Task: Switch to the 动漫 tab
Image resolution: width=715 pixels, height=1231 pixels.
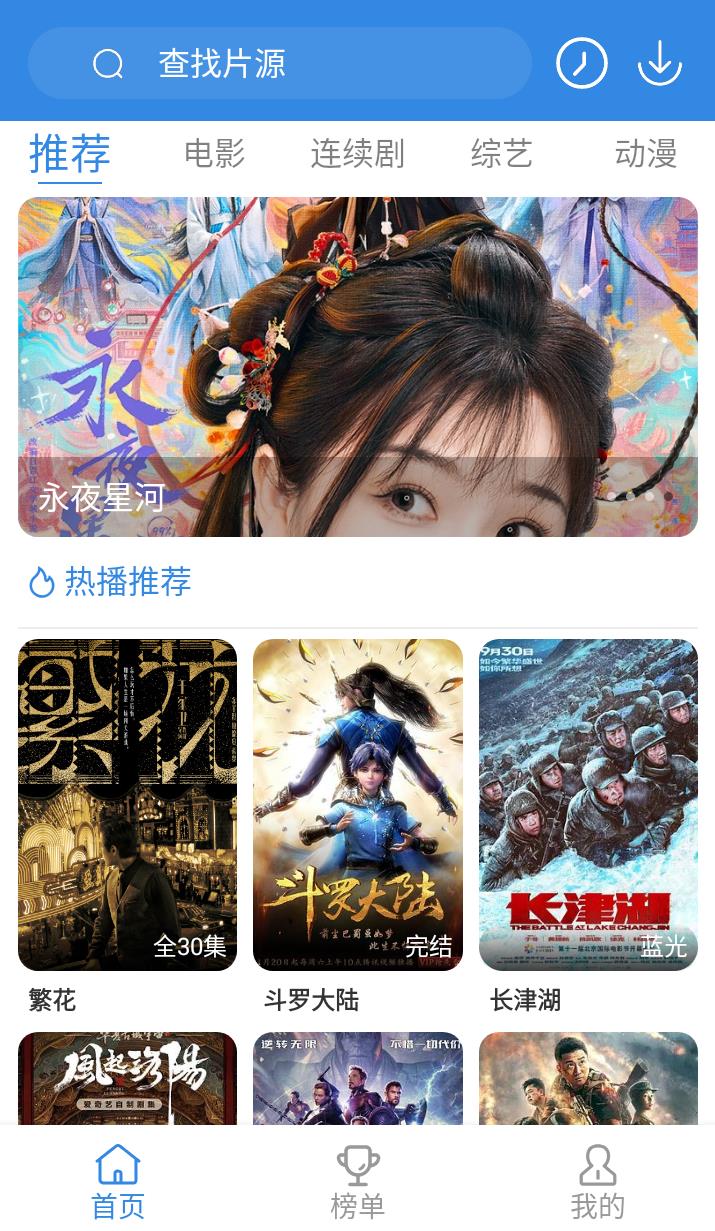Action: (x=646, y=154)
